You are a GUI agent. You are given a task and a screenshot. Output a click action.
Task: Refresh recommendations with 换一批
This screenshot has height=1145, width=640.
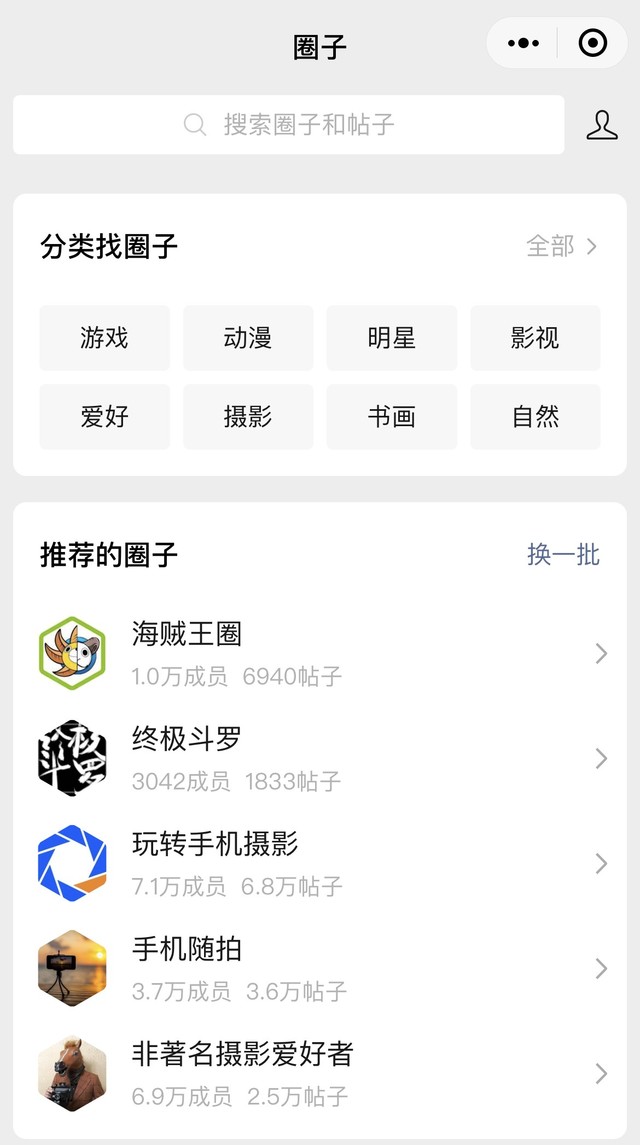563,555
